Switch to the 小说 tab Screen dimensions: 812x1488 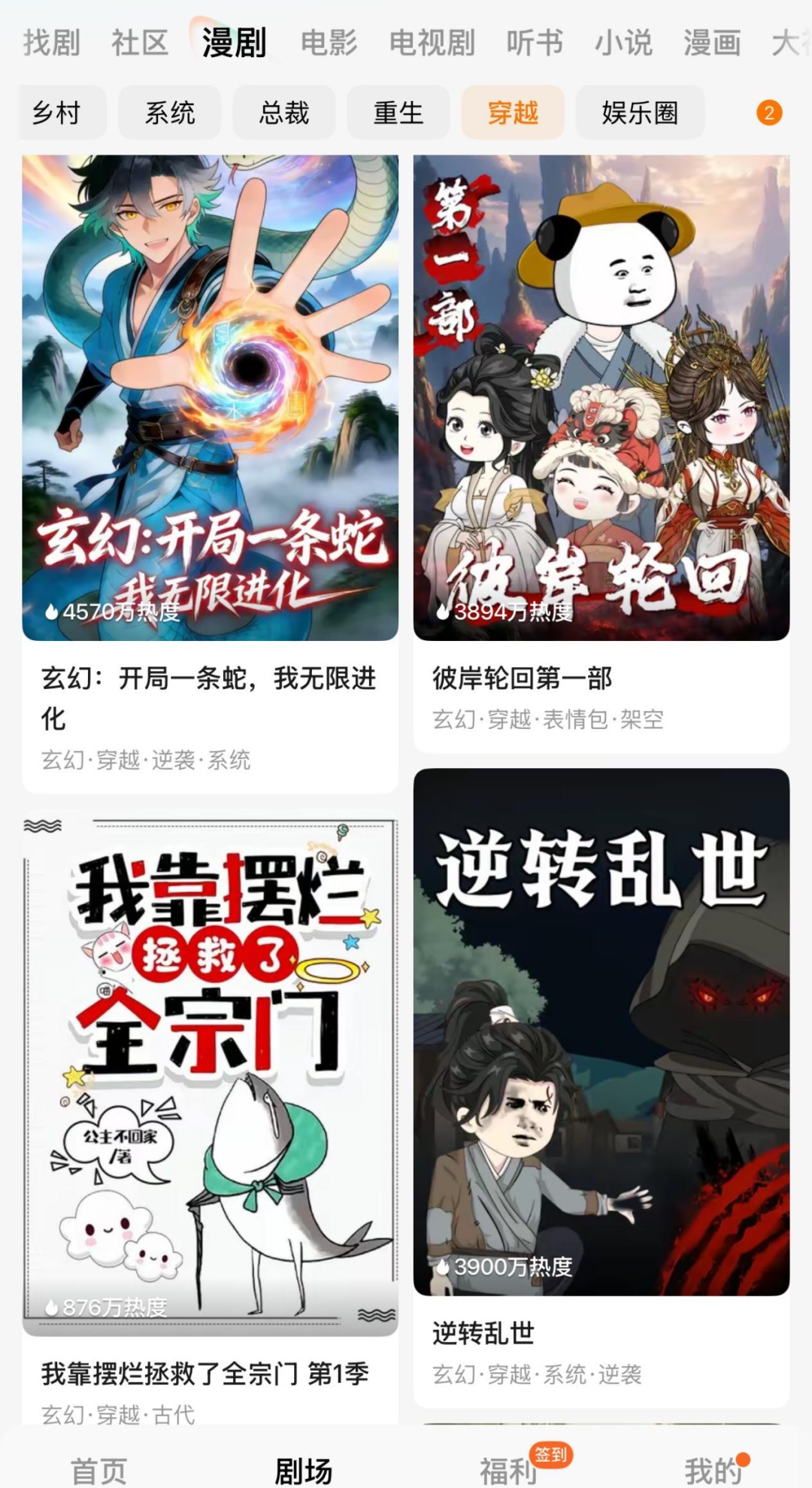coord(623,42)
